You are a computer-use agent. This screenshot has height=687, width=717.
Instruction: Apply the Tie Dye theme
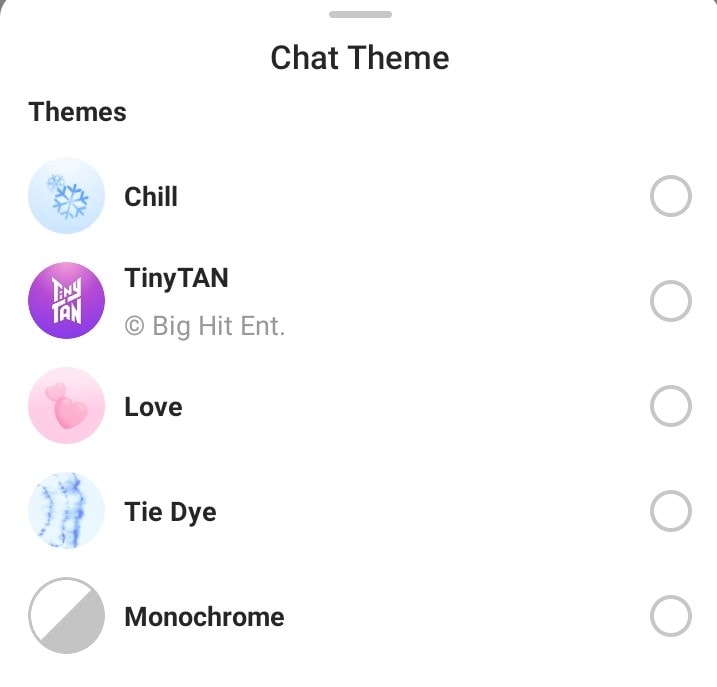coord(670,511)
